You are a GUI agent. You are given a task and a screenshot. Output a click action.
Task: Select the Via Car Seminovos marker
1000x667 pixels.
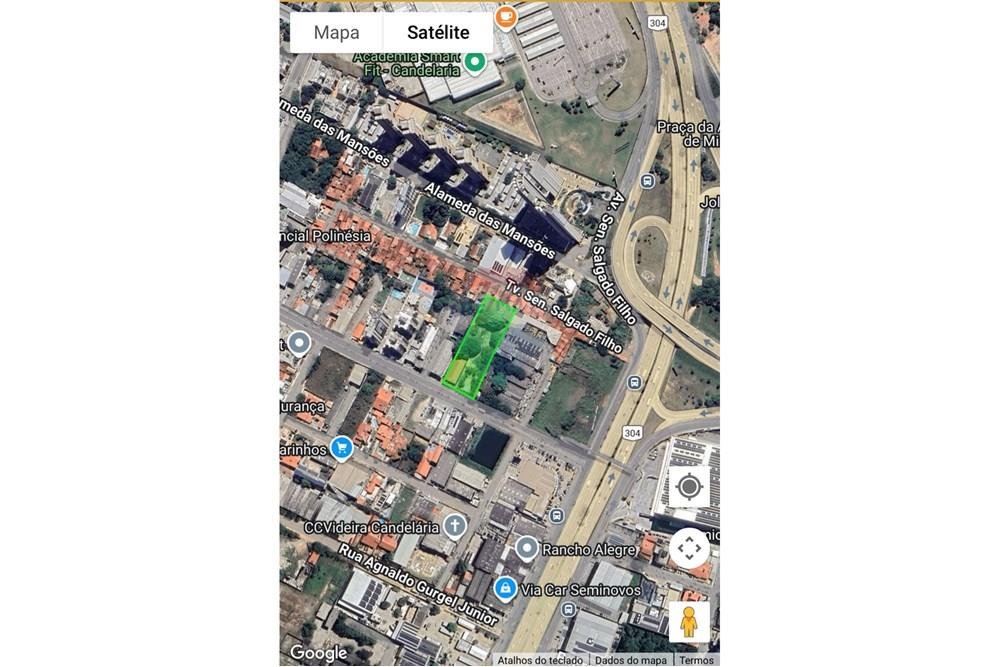[507, 587]
